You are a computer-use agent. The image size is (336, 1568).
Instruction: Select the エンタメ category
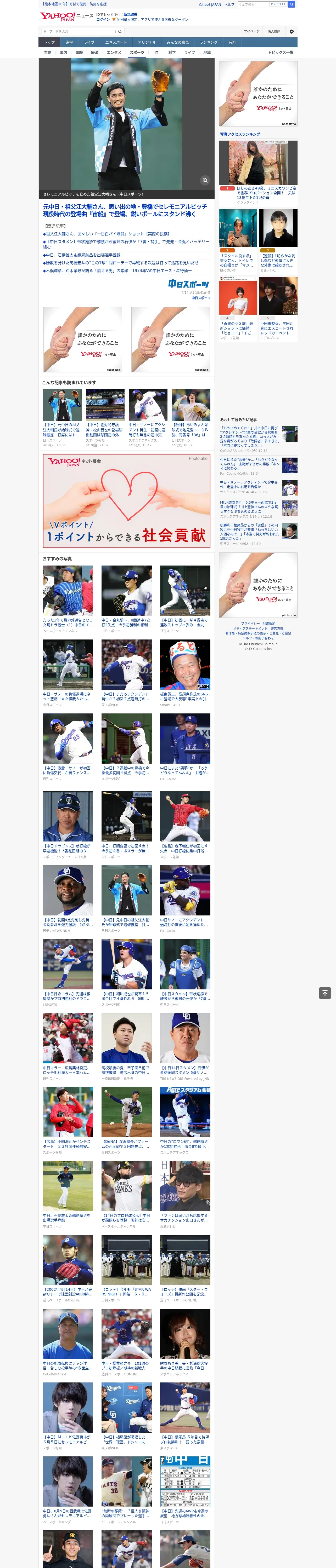coord(114,53)
